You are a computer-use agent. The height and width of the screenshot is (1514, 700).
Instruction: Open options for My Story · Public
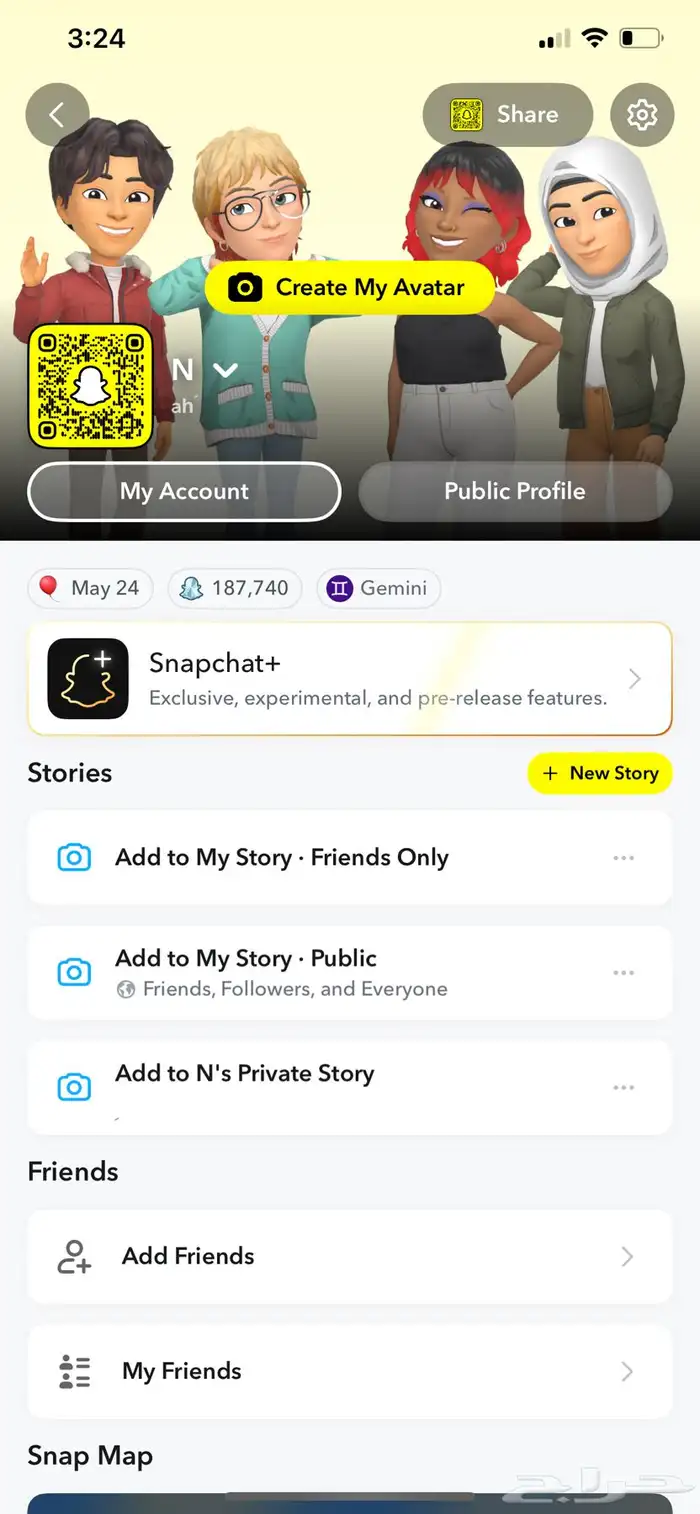click(624, 972)
